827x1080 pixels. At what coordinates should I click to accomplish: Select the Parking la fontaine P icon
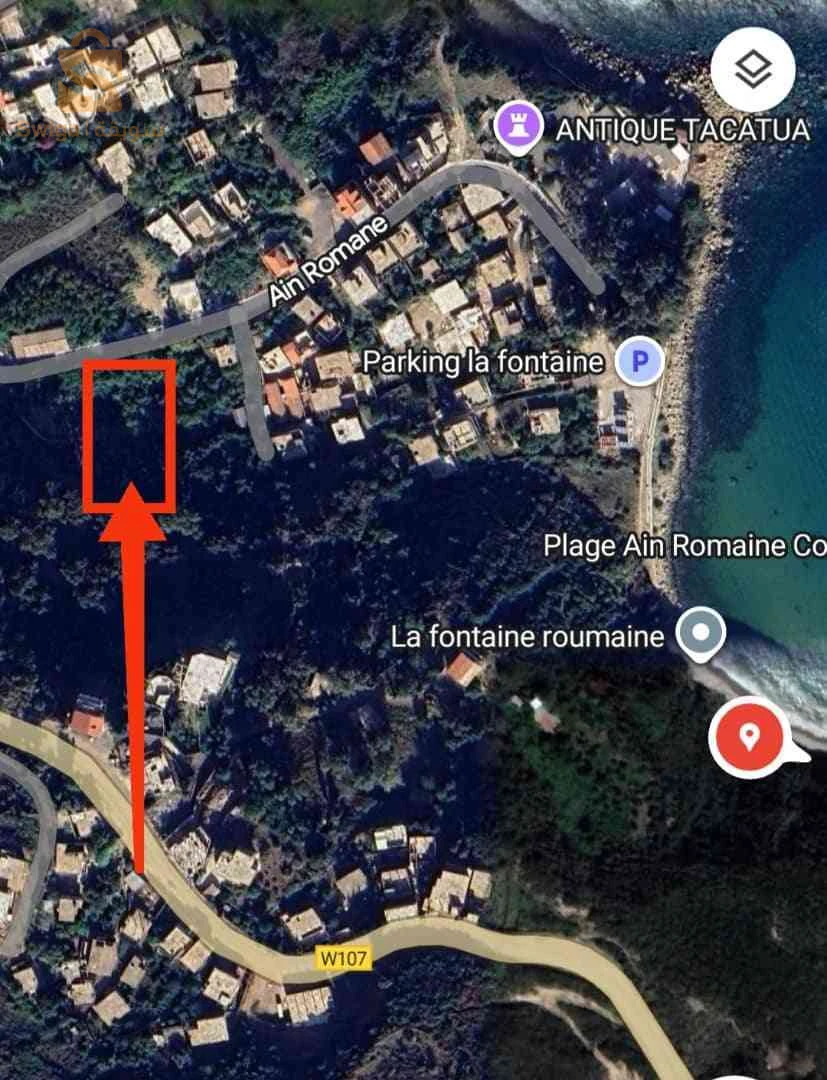[637, 363]
